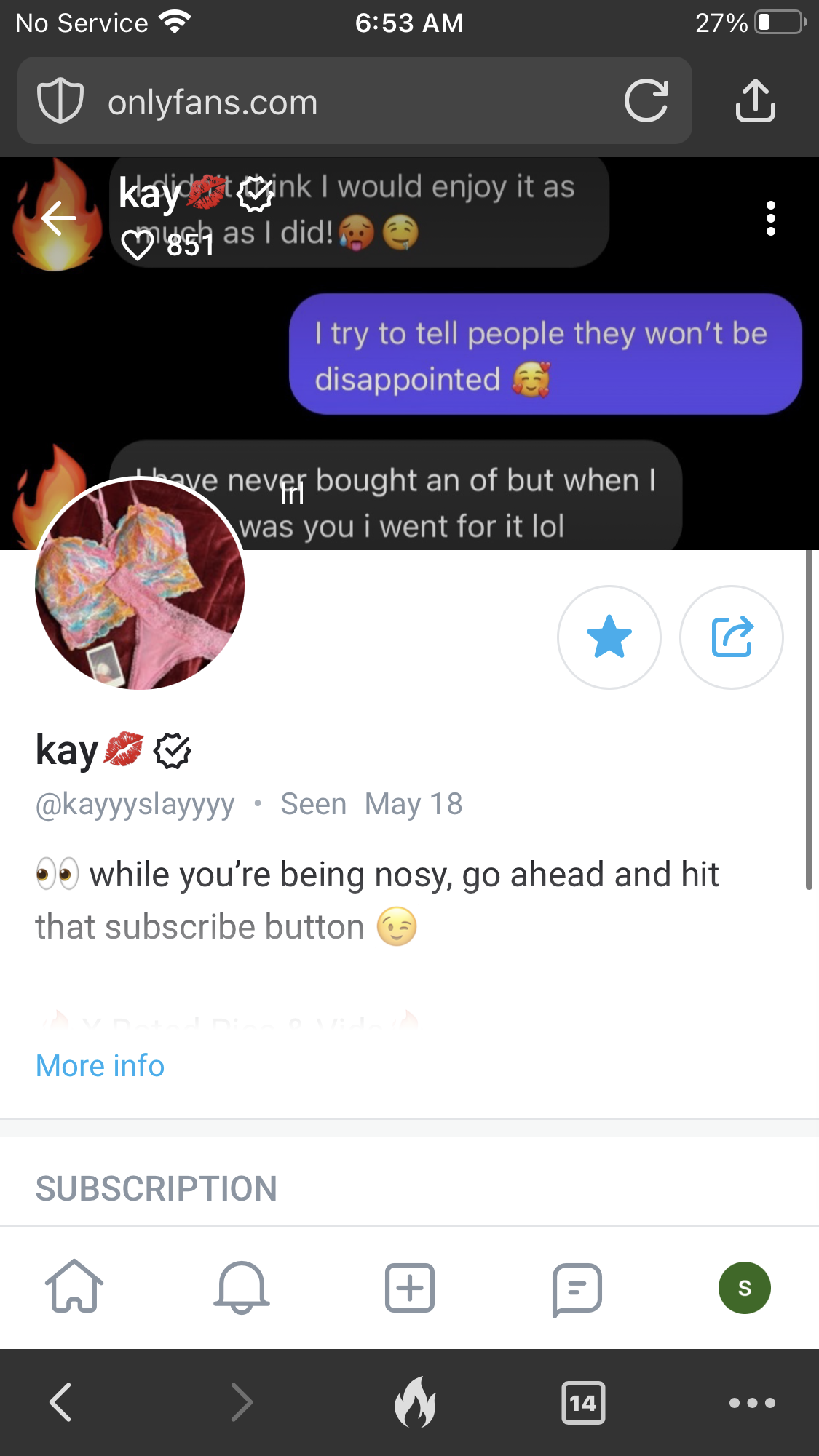Add kay to favorites with star button
The width and height of the screenshot is (819, 1456).
(x=609, y=637)
